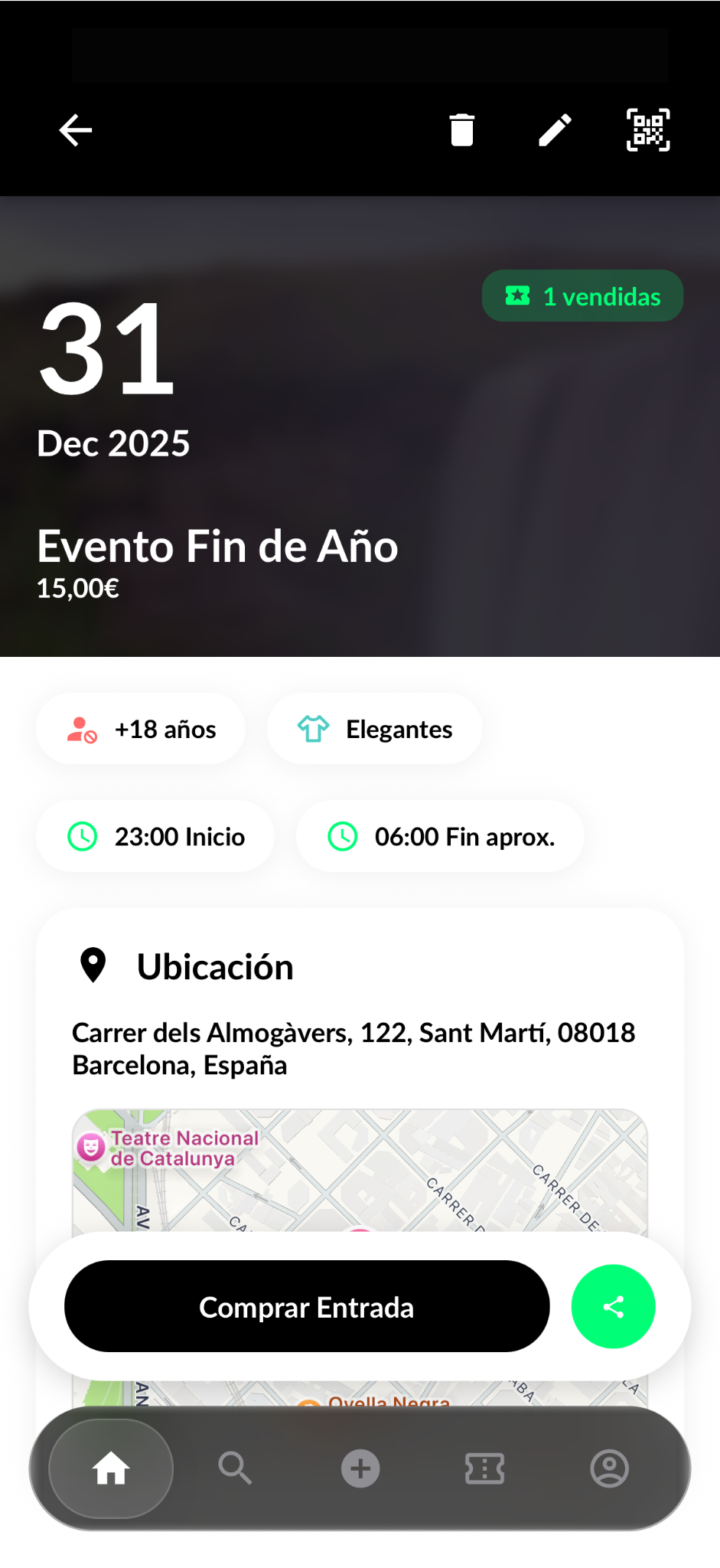Select the Evento Fin de Año title
This screenshot has width=720, height=1568.
(217, 546)
